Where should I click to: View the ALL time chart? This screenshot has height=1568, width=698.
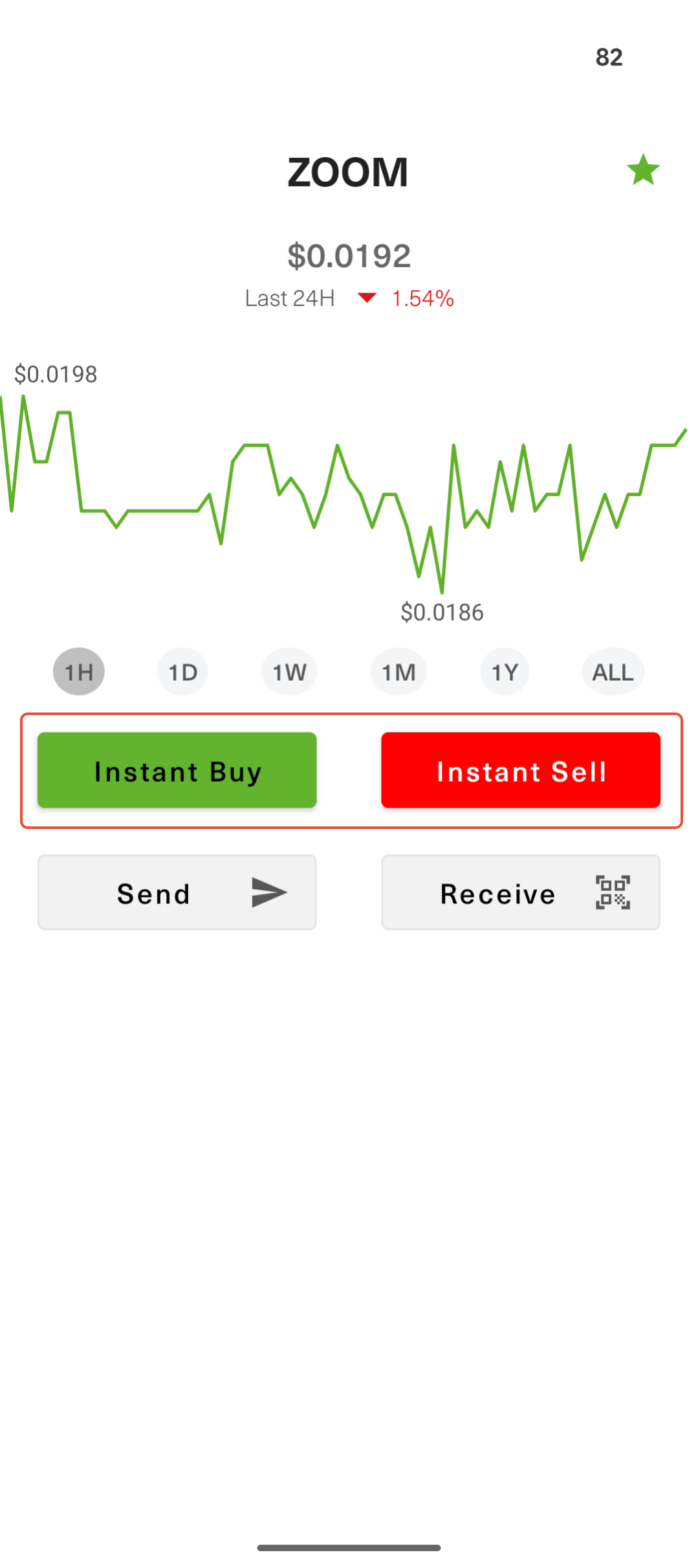click(x=613, y=672)
